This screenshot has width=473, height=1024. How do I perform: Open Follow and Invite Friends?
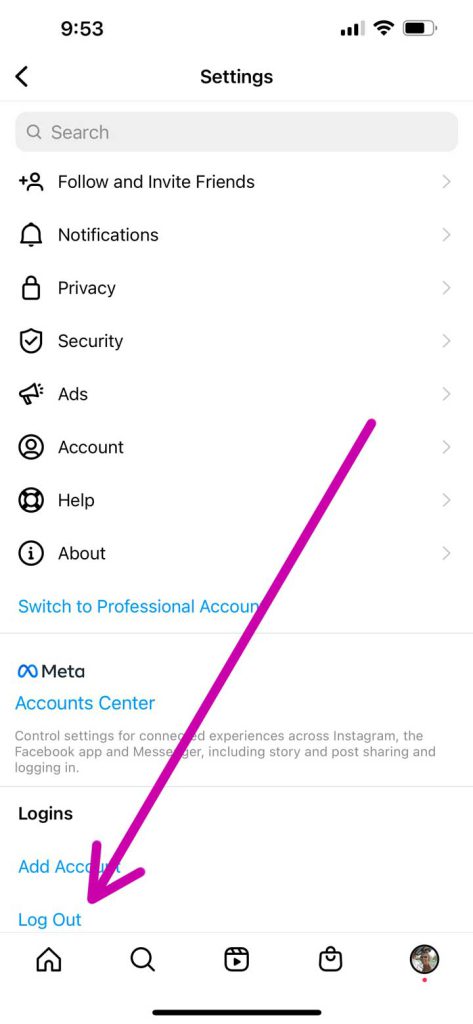236,182
